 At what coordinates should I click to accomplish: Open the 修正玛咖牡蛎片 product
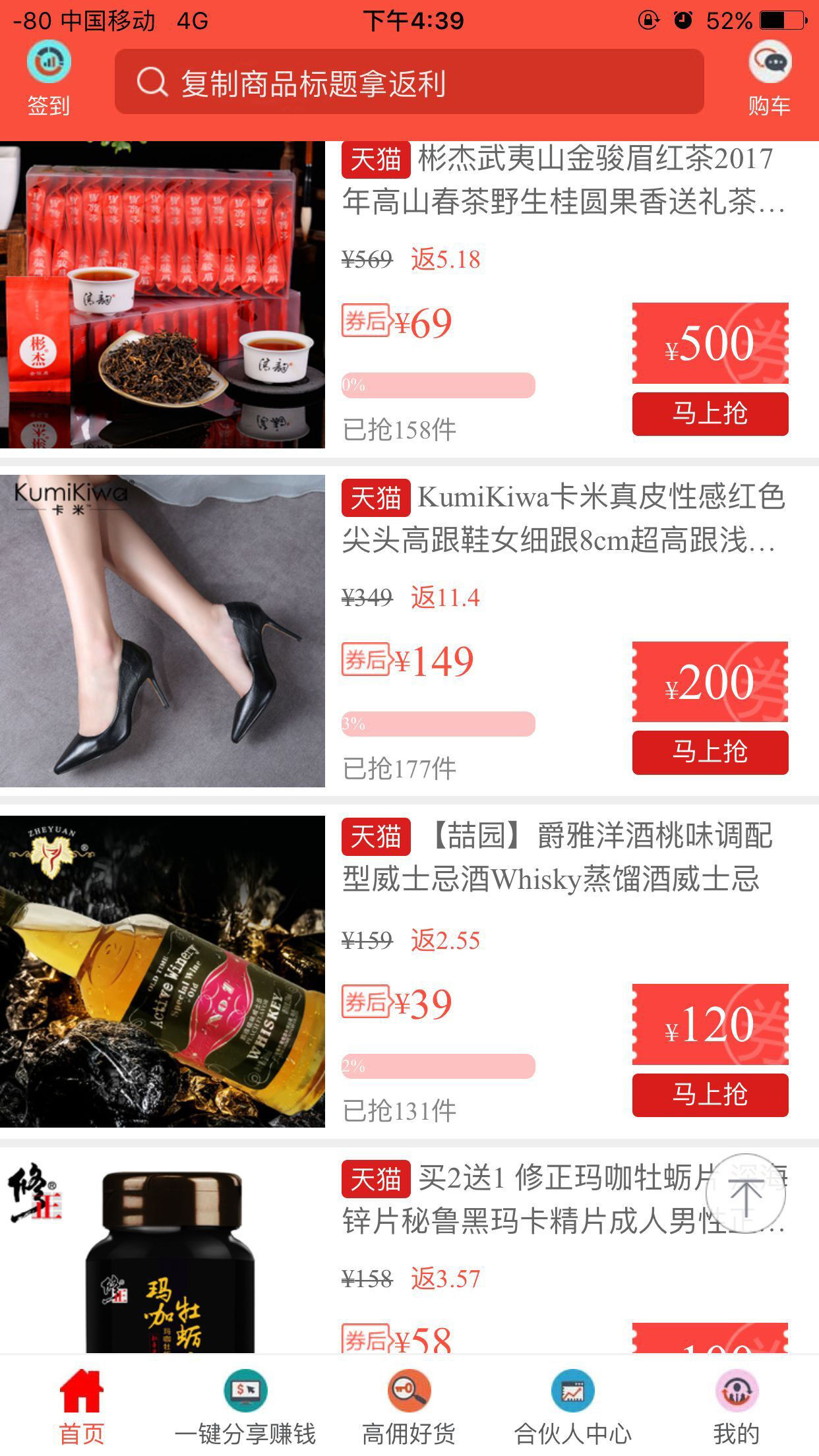pyautogui.click(x=528, y=1199)
